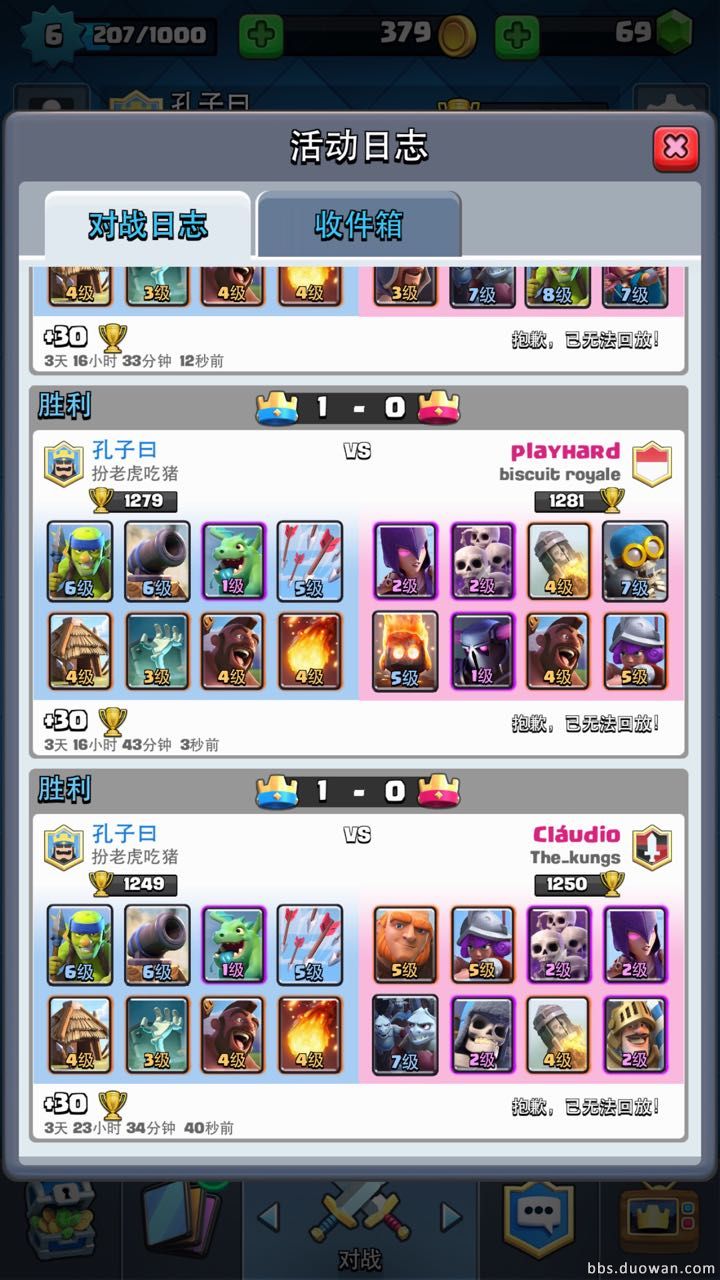Open the TV Royale tab
The width and height of the screenshot is (720, 1280).
pyautogui.click(x=658, y=1222)
